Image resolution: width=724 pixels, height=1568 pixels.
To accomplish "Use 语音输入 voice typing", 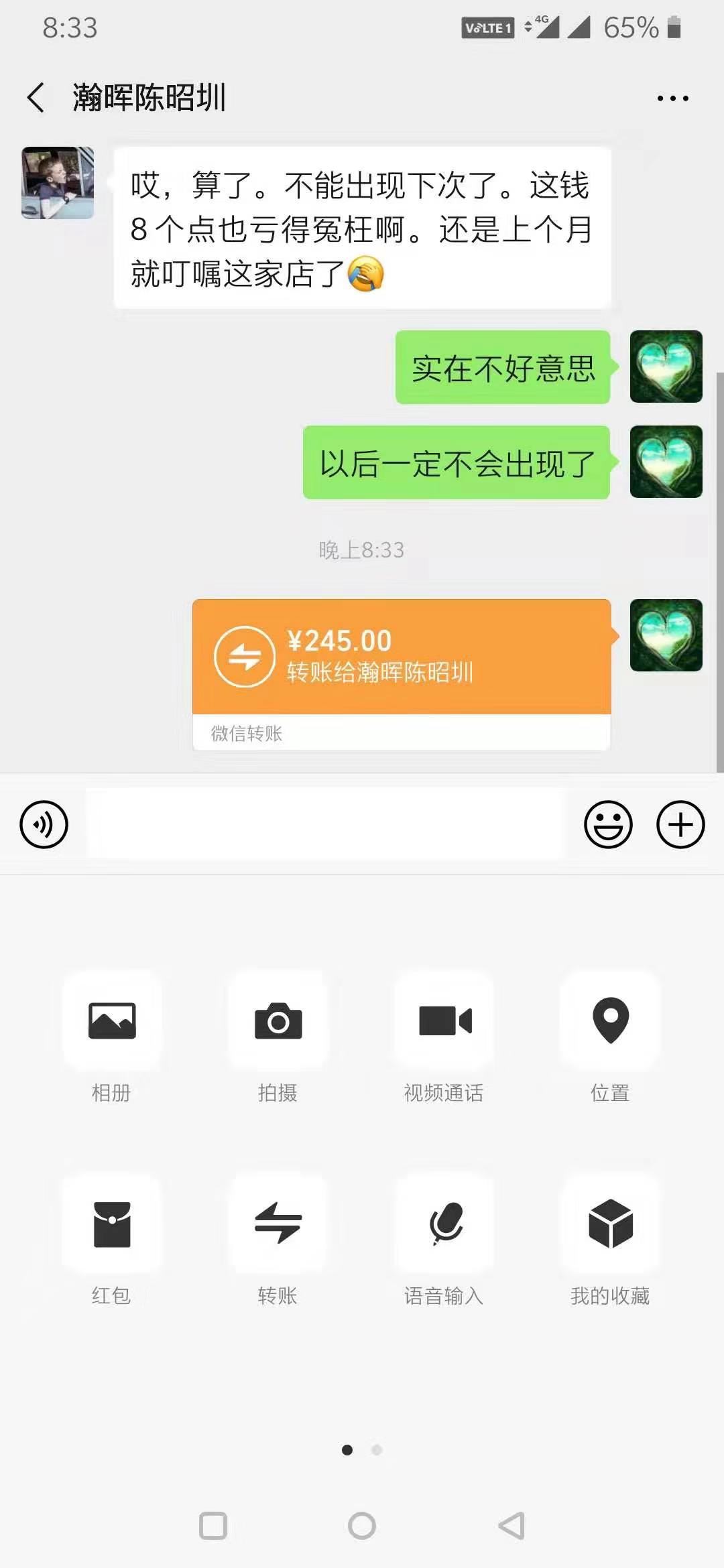I will point(444,1224).
